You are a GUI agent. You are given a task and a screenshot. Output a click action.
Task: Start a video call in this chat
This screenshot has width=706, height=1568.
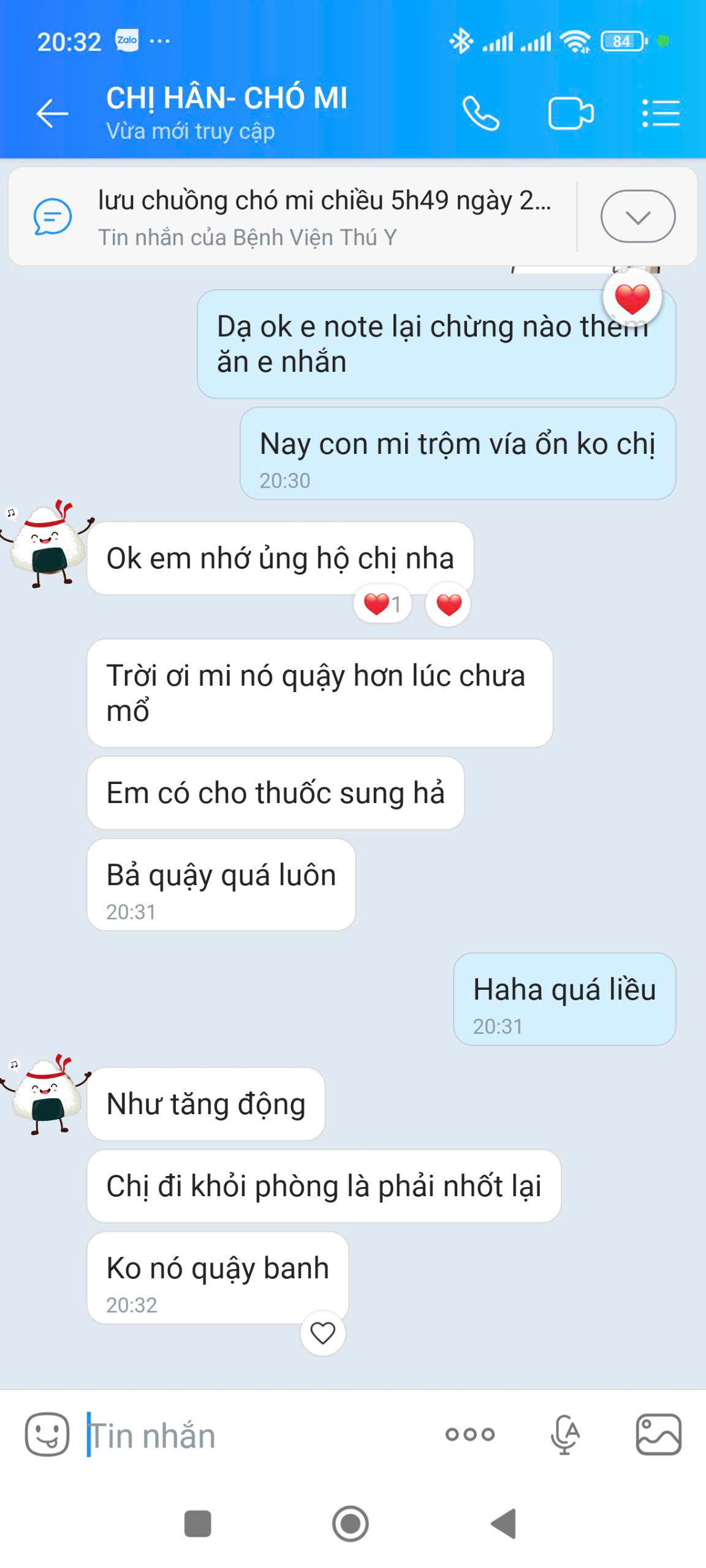tap(571, 113)
